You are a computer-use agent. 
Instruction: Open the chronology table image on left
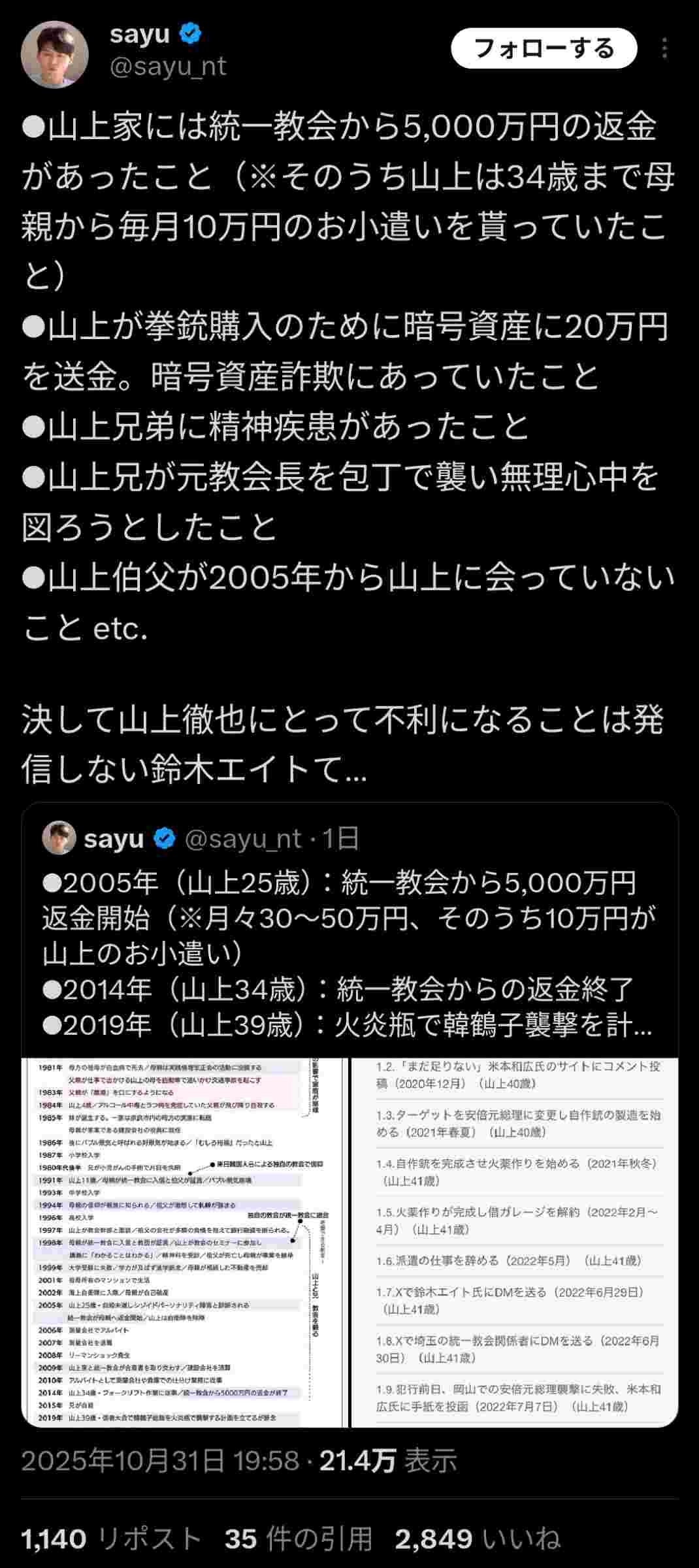pos(183,1241)
